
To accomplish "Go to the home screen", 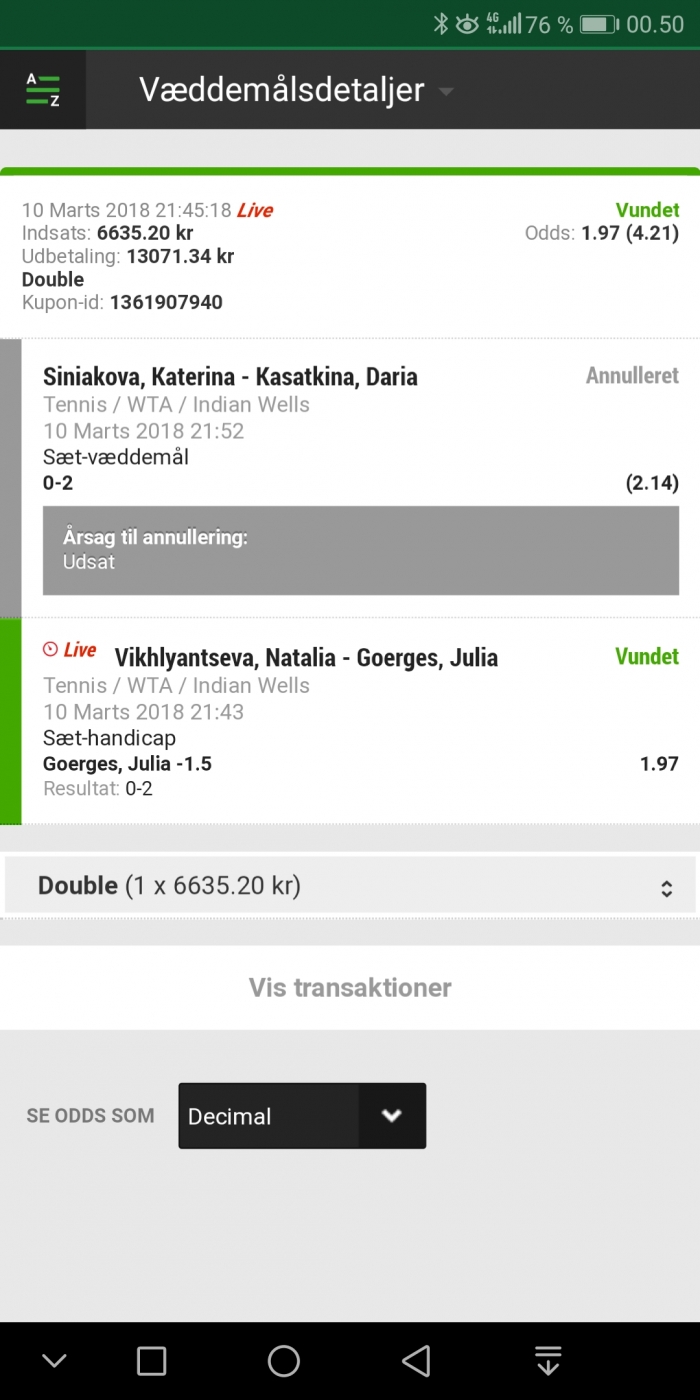I will pyautogui.click(x=284, y=1360).
